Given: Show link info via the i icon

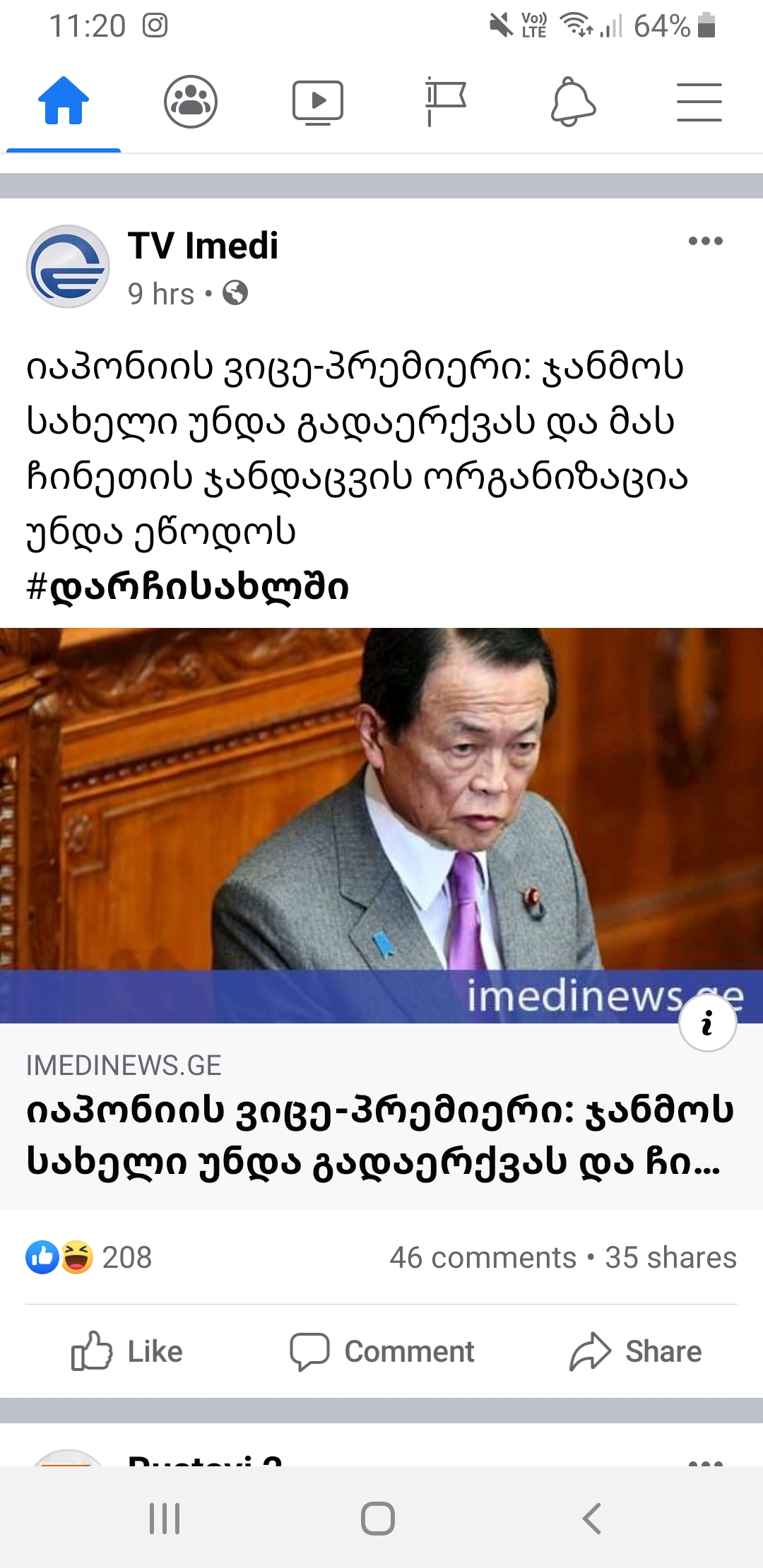Looking at the screenshot, I should pyautogui.click(x=707, y=1023).
